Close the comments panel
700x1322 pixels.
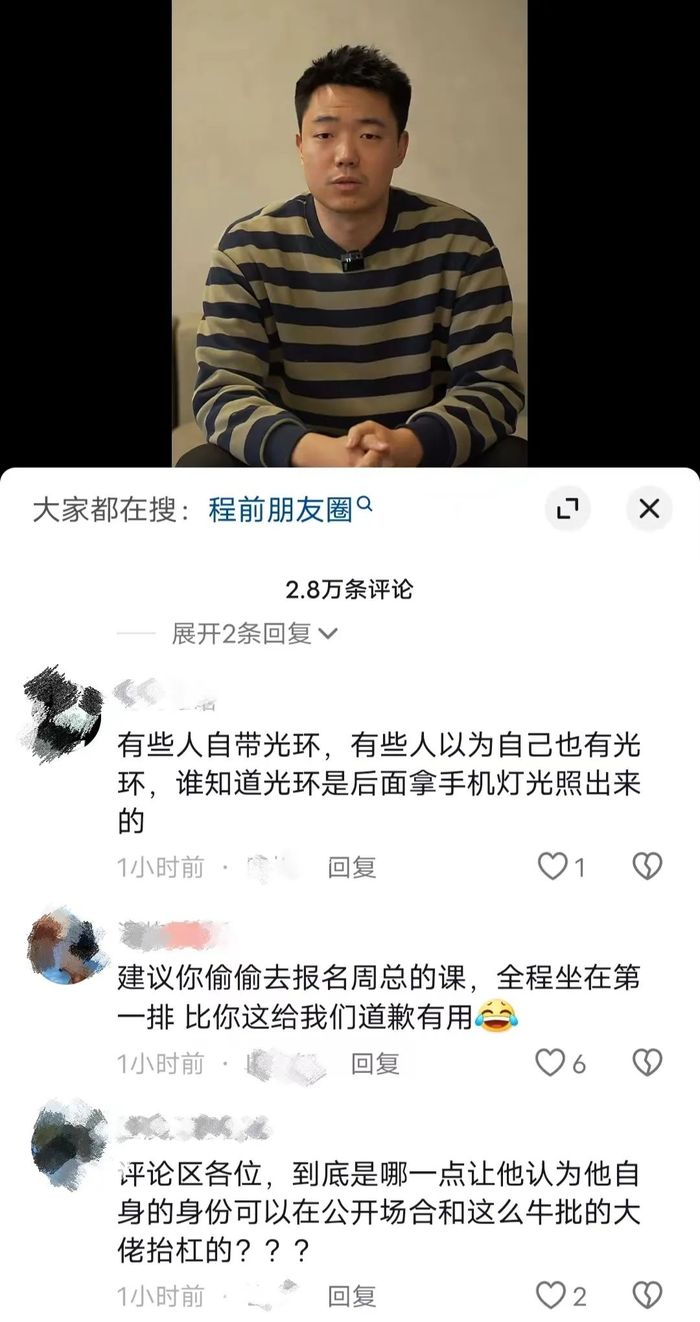click(x=649, y=509)
